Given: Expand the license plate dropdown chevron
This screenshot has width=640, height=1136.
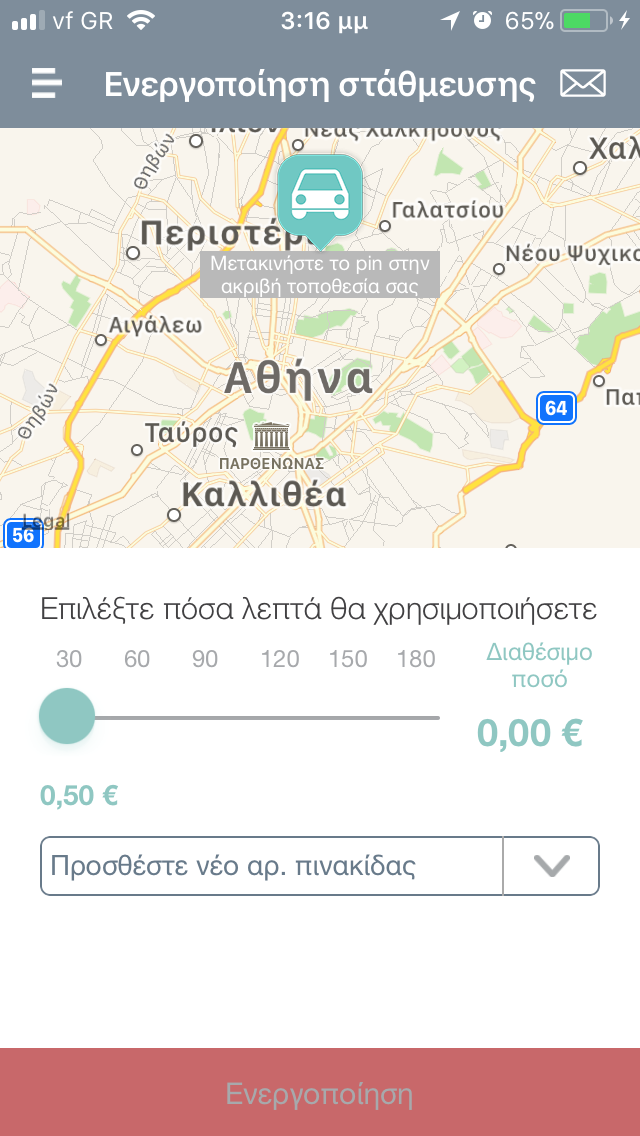Looking at the screenshot, I should click(x=551, y=866).
